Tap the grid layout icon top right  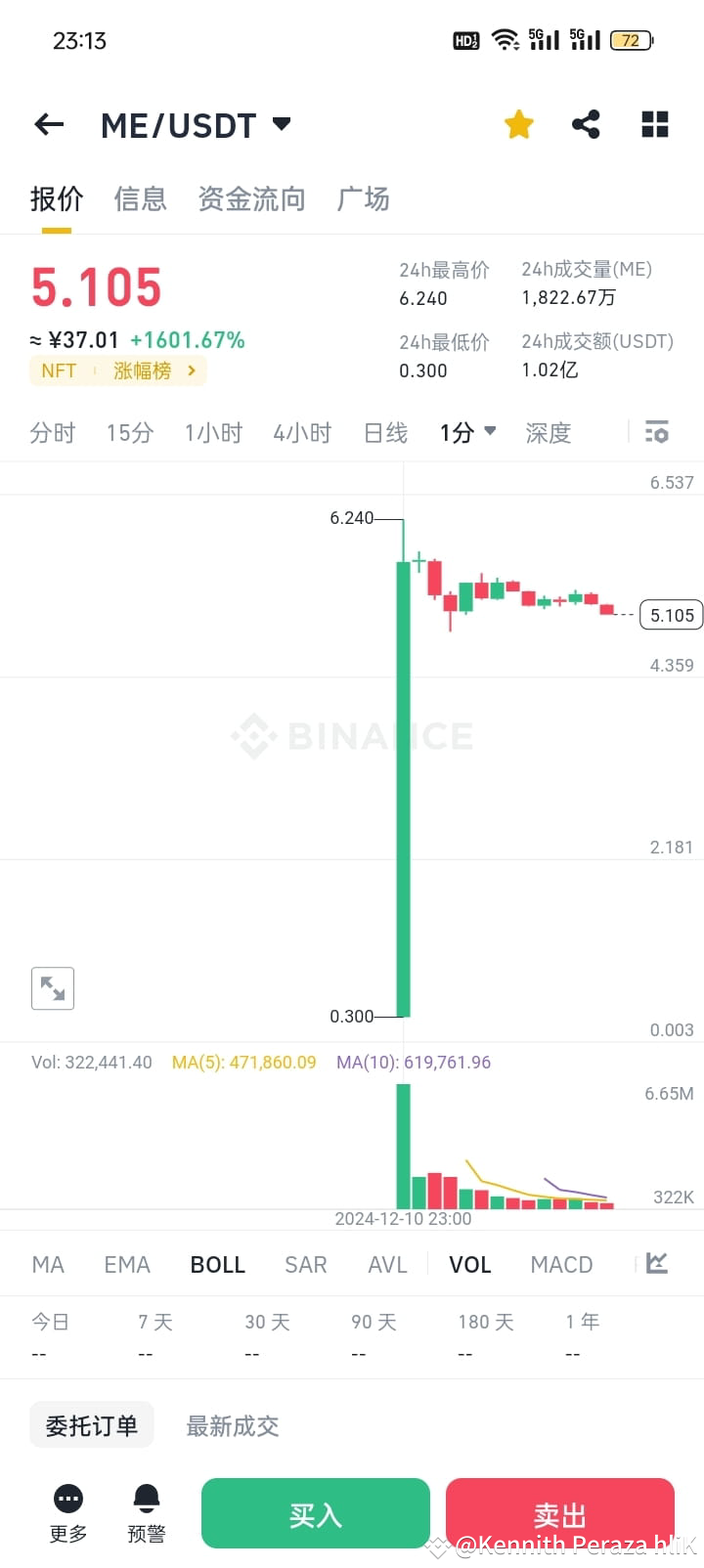654,124
